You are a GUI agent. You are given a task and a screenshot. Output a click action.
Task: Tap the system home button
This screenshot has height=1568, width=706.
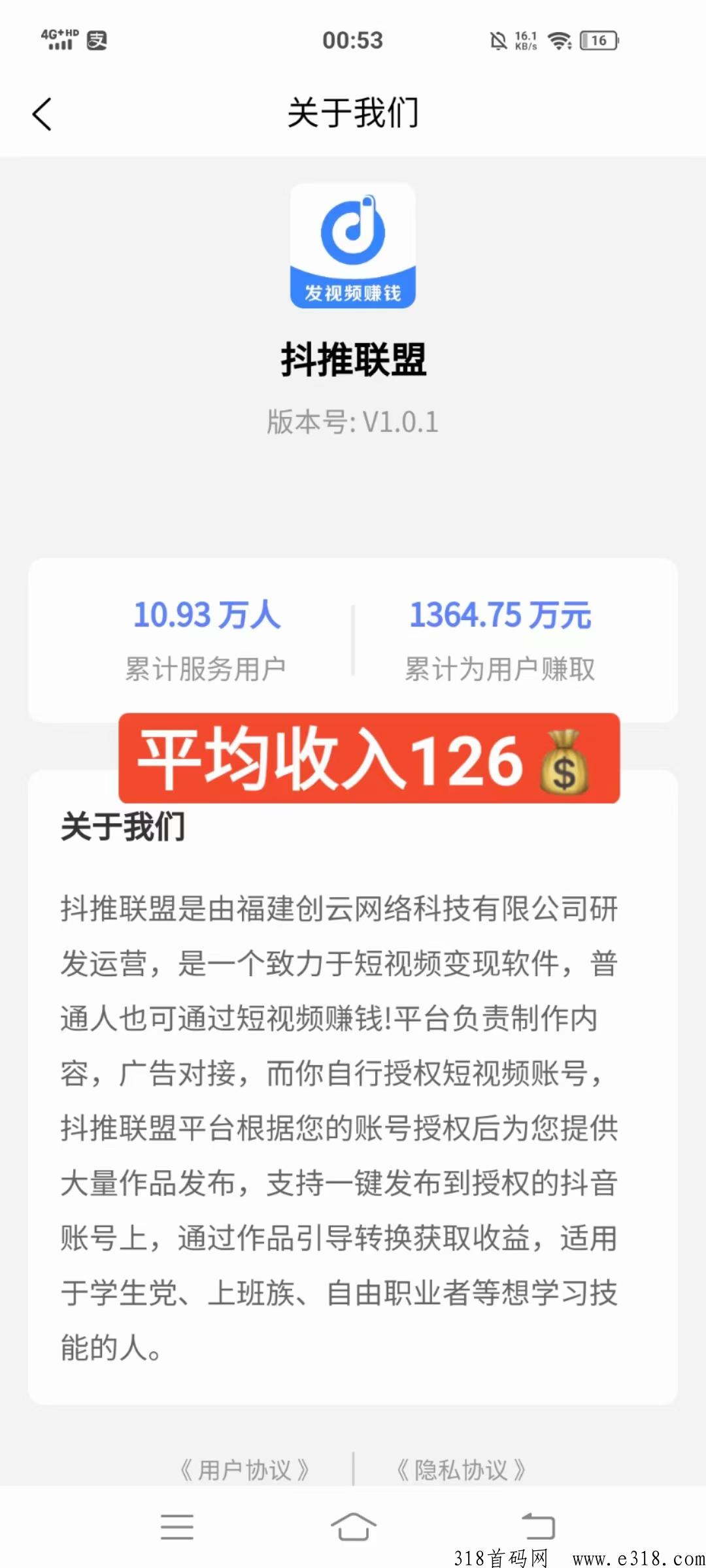353,1527
